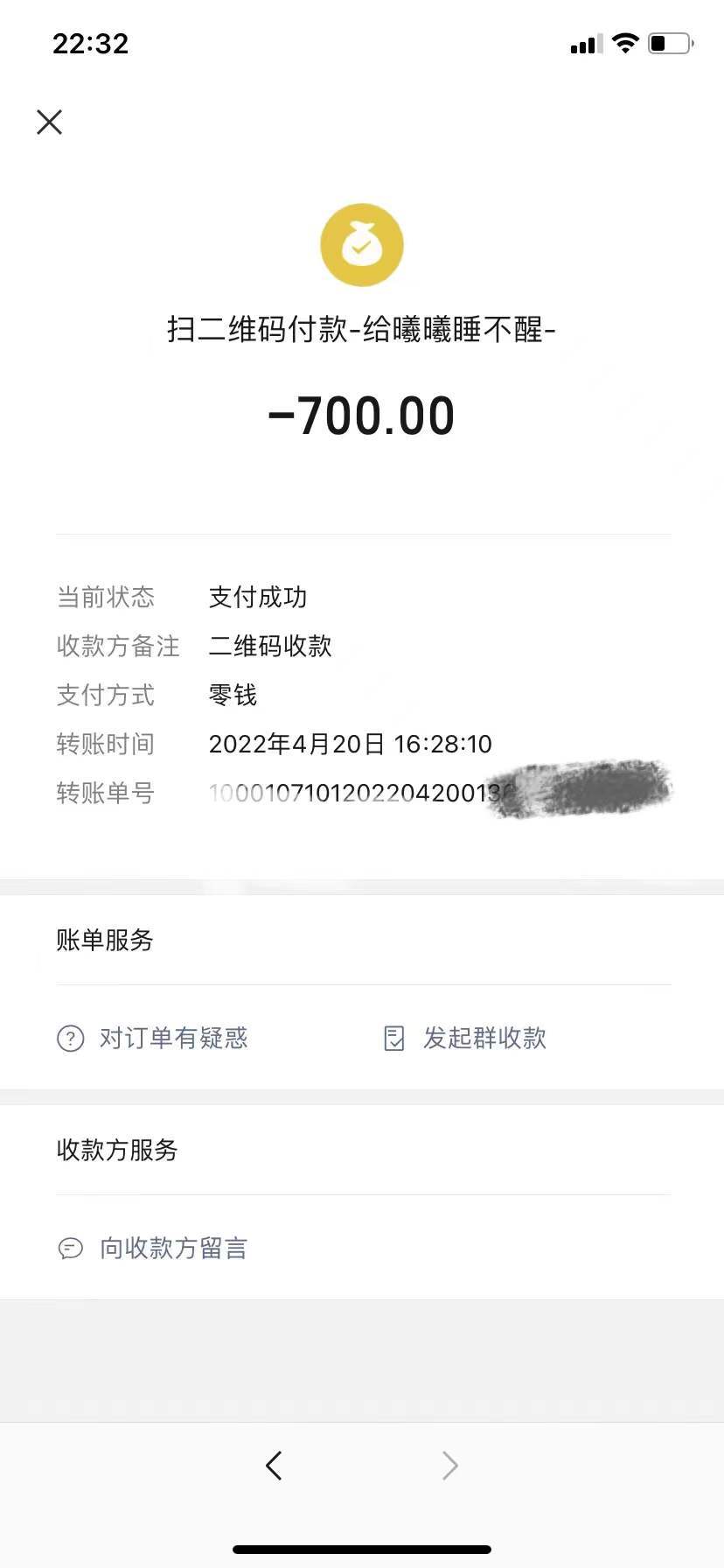Go back using the bottom back arrow

coord(274,1465)
